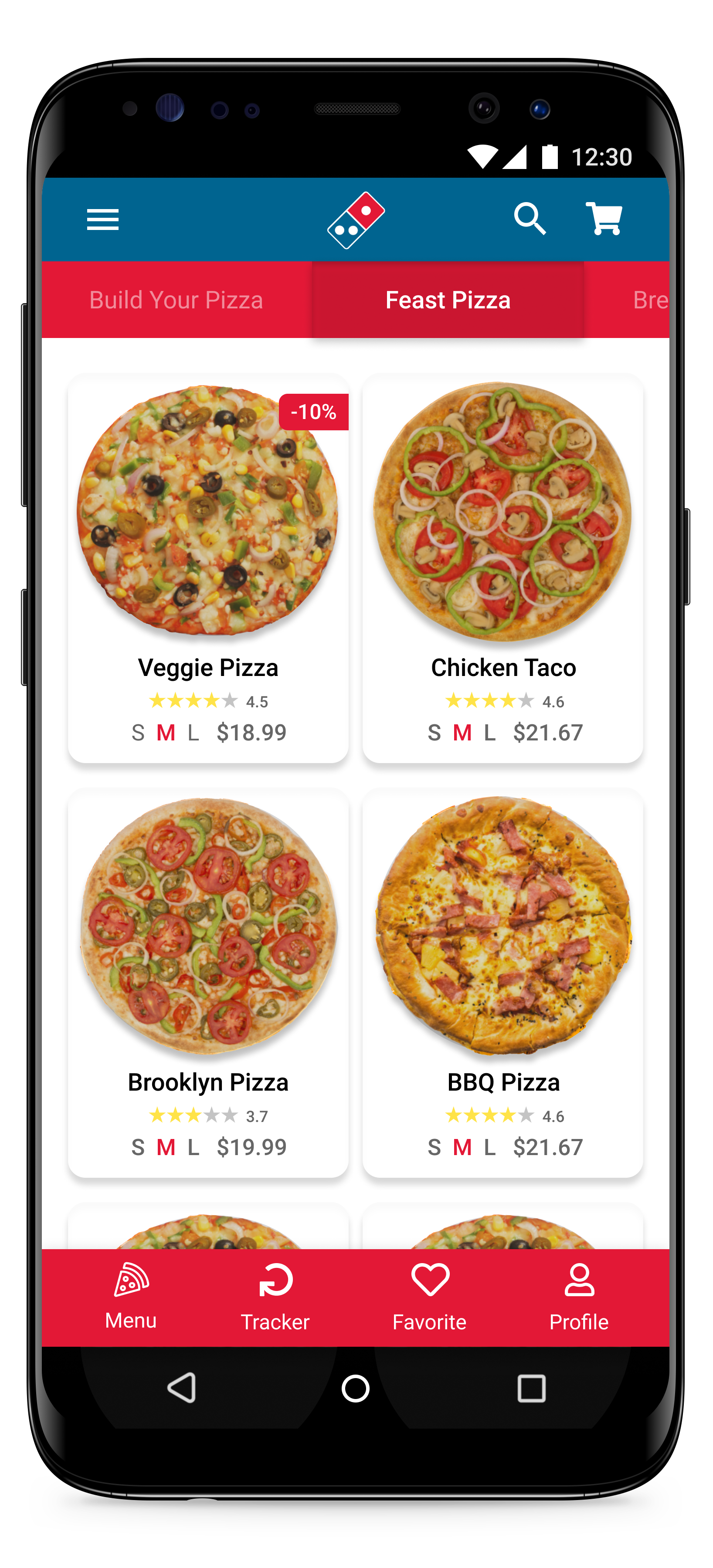Select size S for Brooklyn Pizza

138,1147
